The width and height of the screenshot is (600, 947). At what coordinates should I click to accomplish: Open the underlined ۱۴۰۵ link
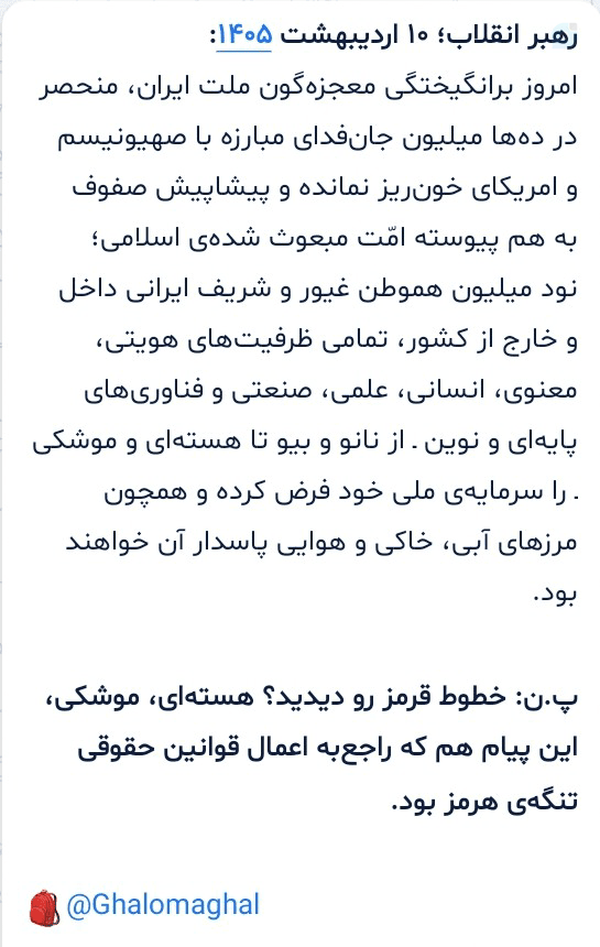(244, 36)
